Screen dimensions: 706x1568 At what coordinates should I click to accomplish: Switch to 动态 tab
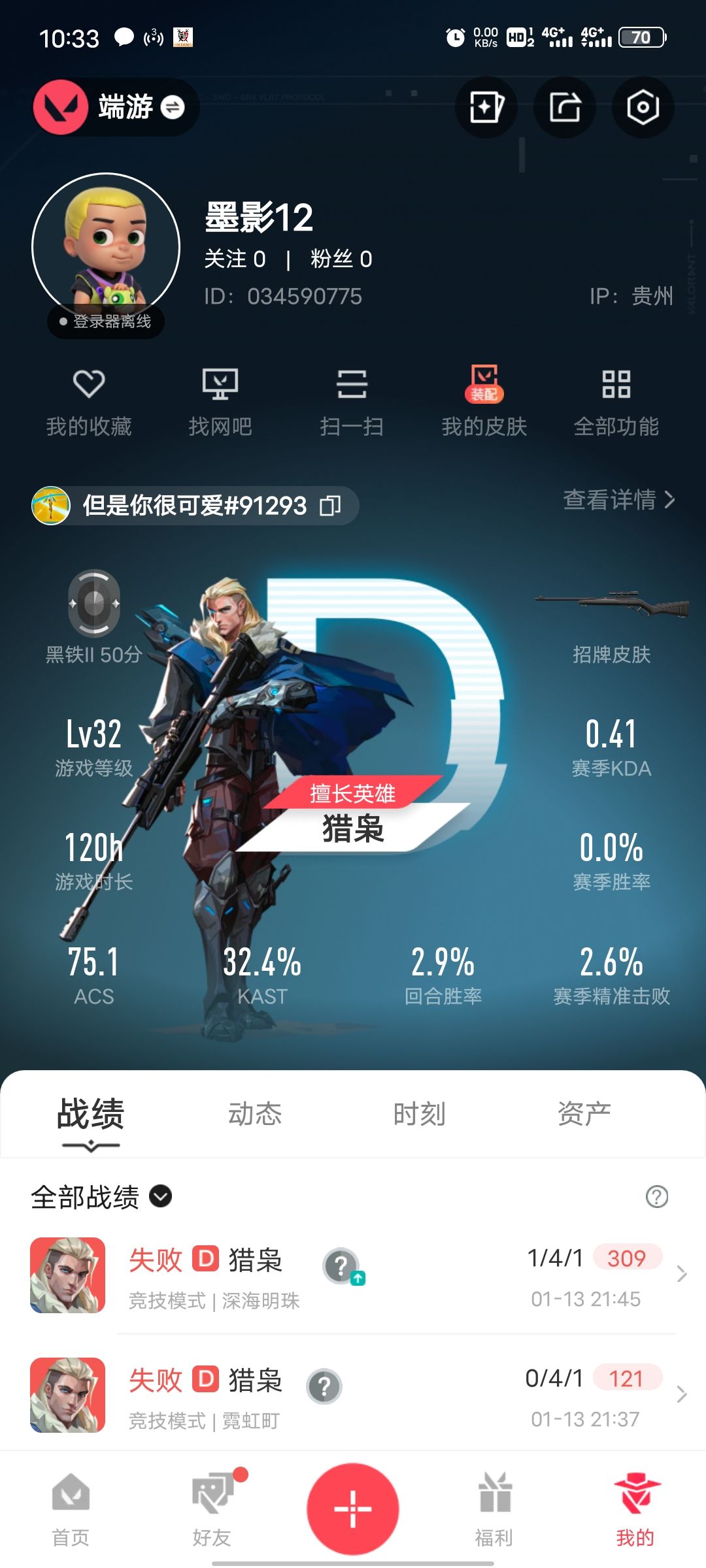255,1114
